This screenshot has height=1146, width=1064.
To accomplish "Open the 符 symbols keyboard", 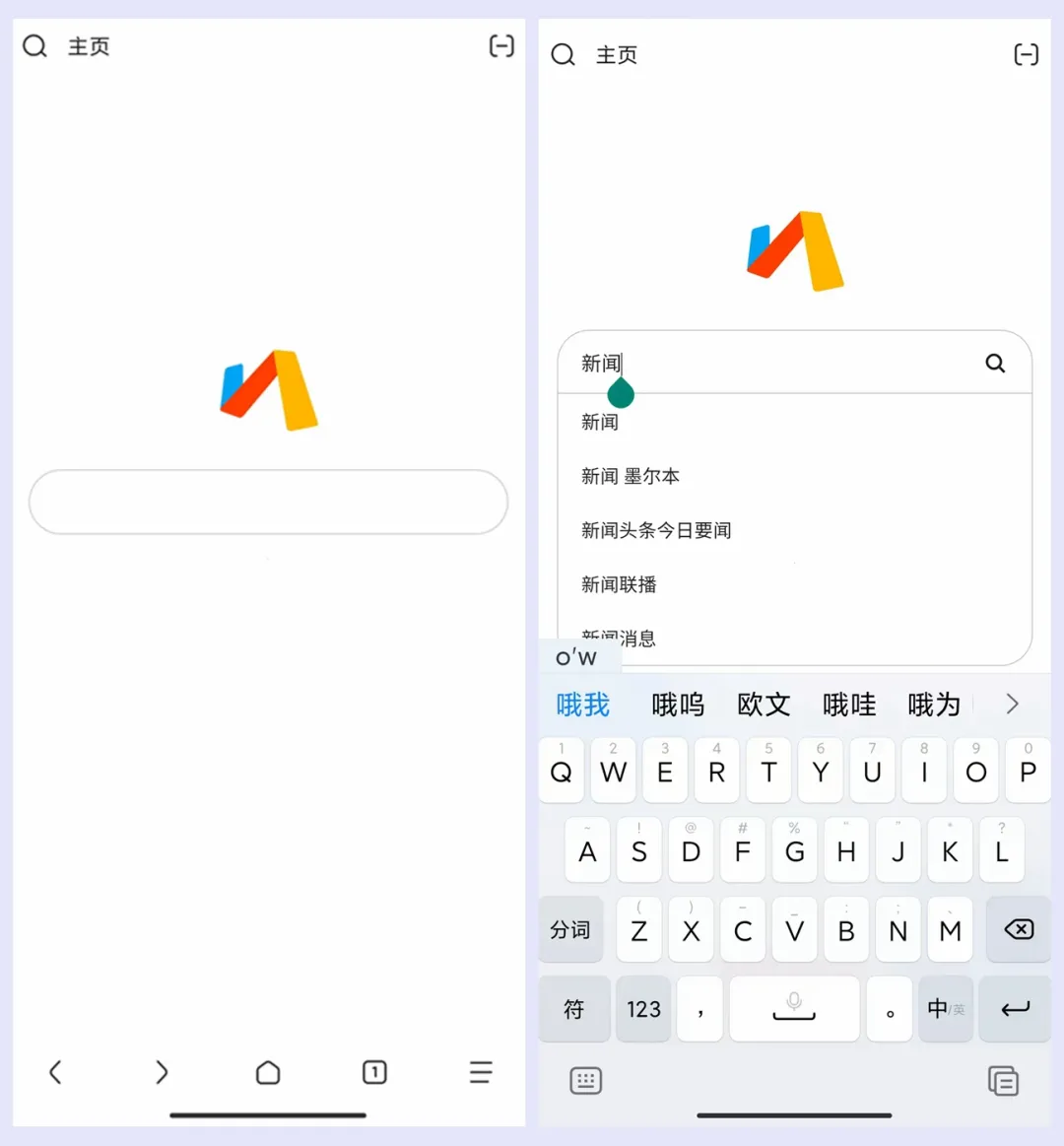I will click(573, 1009).
